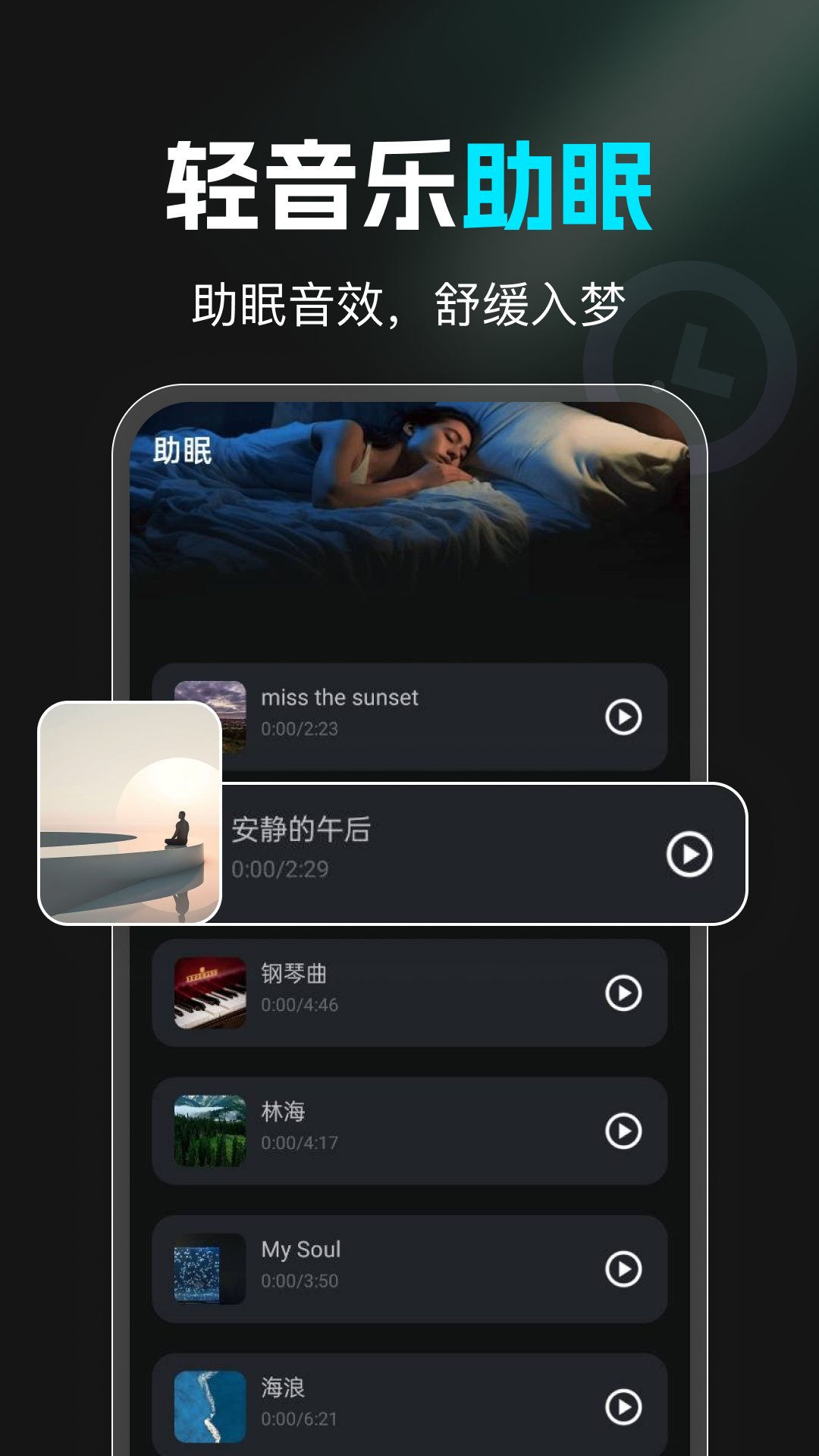Screen dimensions: 819x1456
Task: Play the 海浪 ocean waves track
Action: pyautogui.click(x=624, y=1407)
